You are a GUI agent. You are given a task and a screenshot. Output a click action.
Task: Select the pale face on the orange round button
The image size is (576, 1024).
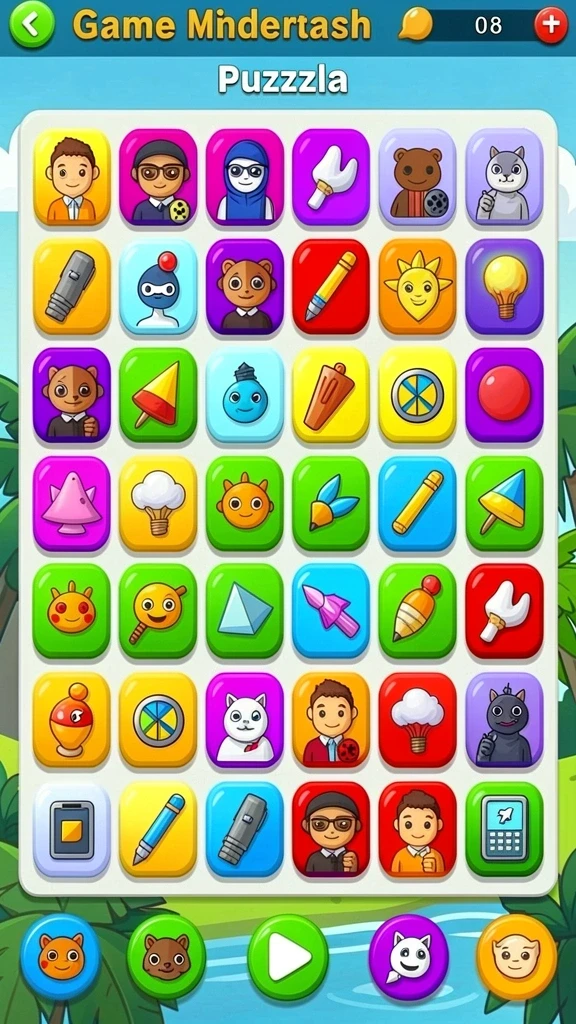click(x=517, y=956)
